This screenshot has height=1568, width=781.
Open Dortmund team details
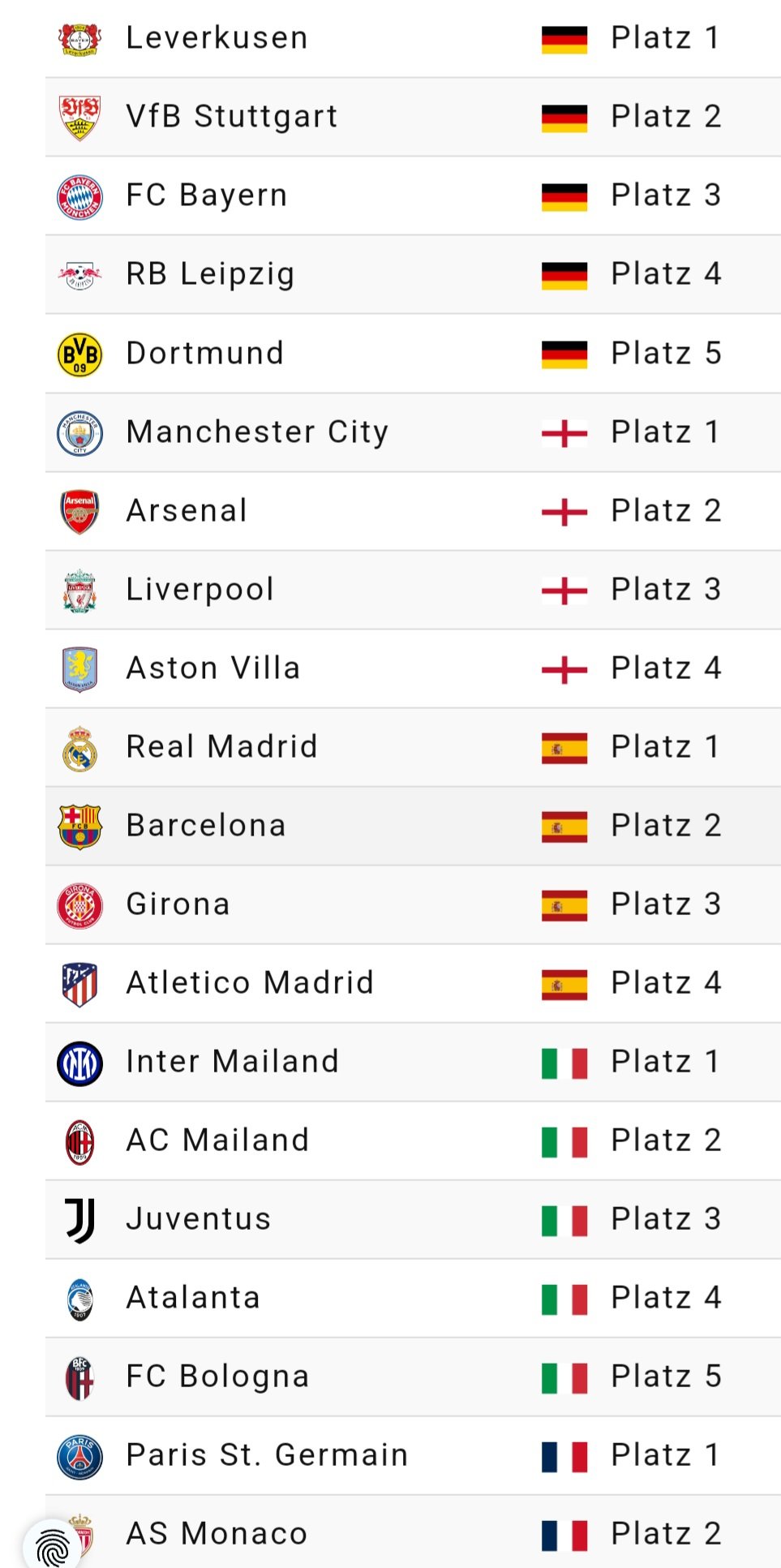coord(413,354)
